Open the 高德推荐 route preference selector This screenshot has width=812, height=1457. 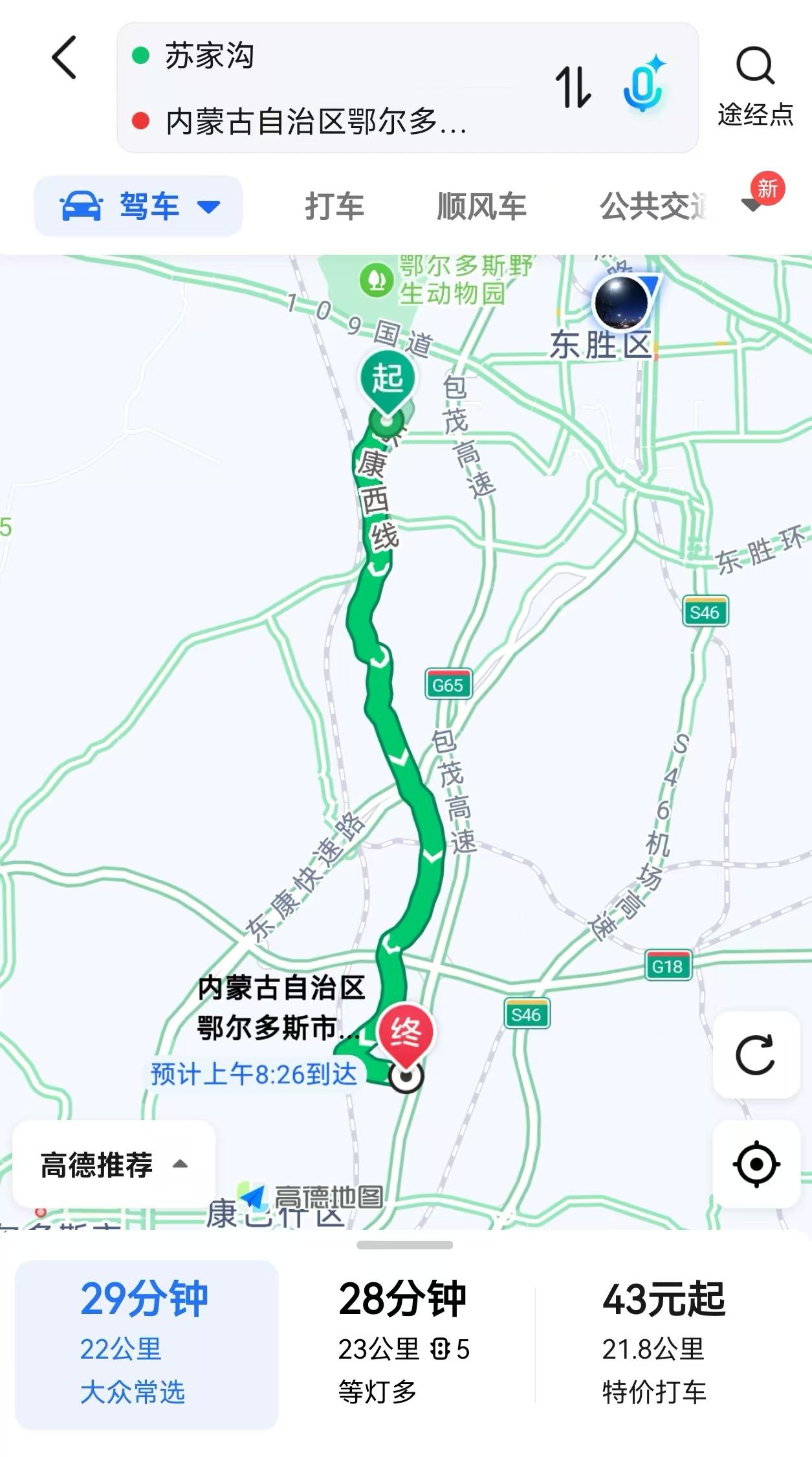click(x=115, y=1165)
